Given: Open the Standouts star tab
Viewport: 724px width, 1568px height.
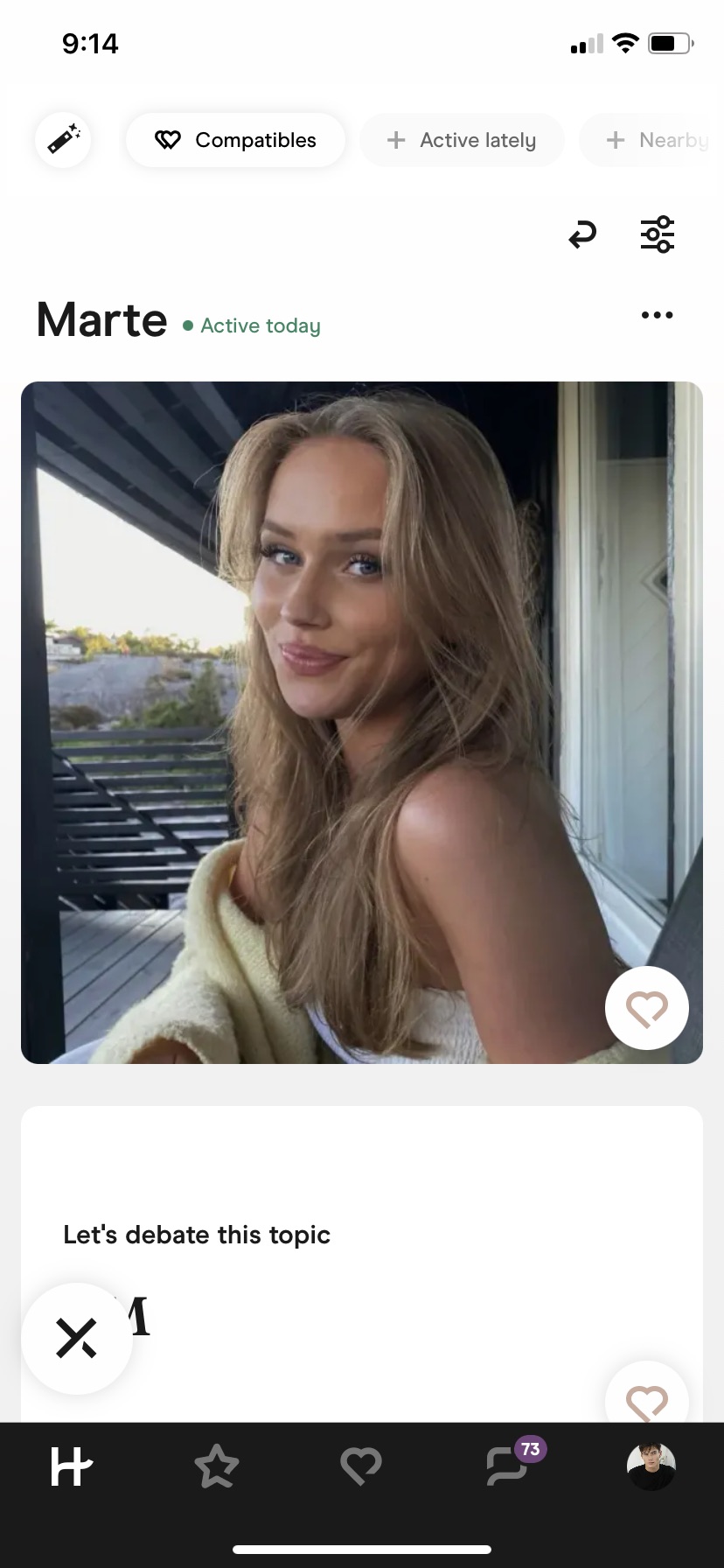Looking at the screenshot, I should 216,1467.
